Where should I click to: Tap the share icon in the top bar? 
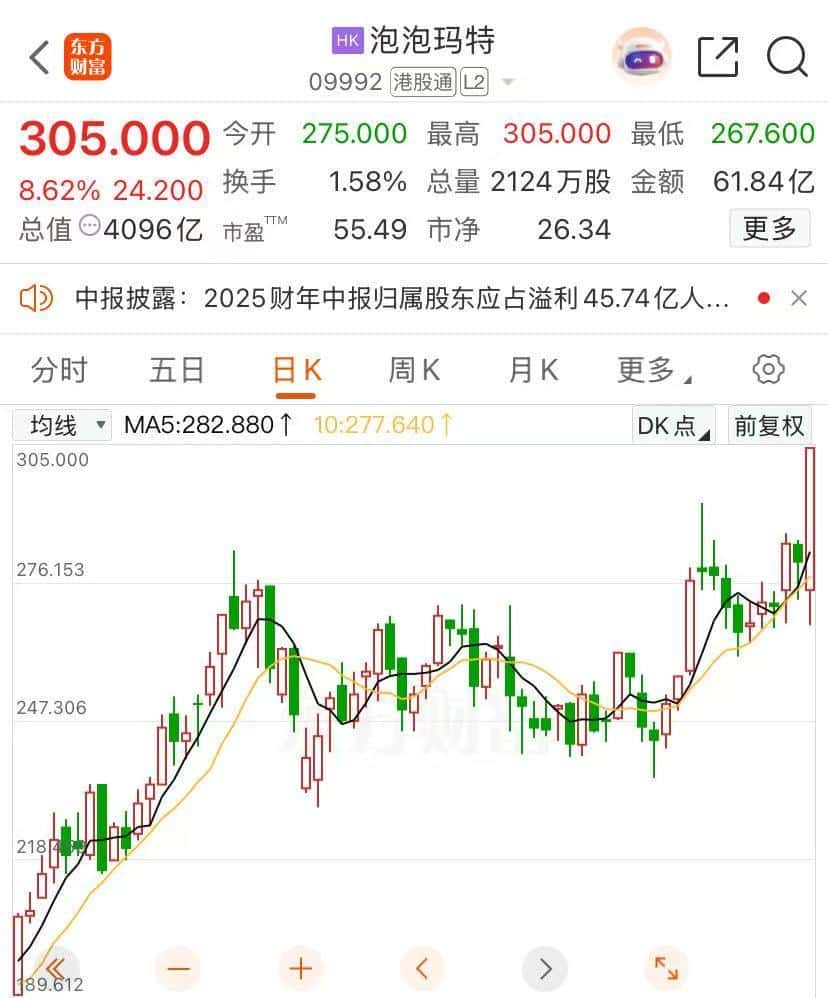pos(717,58)
